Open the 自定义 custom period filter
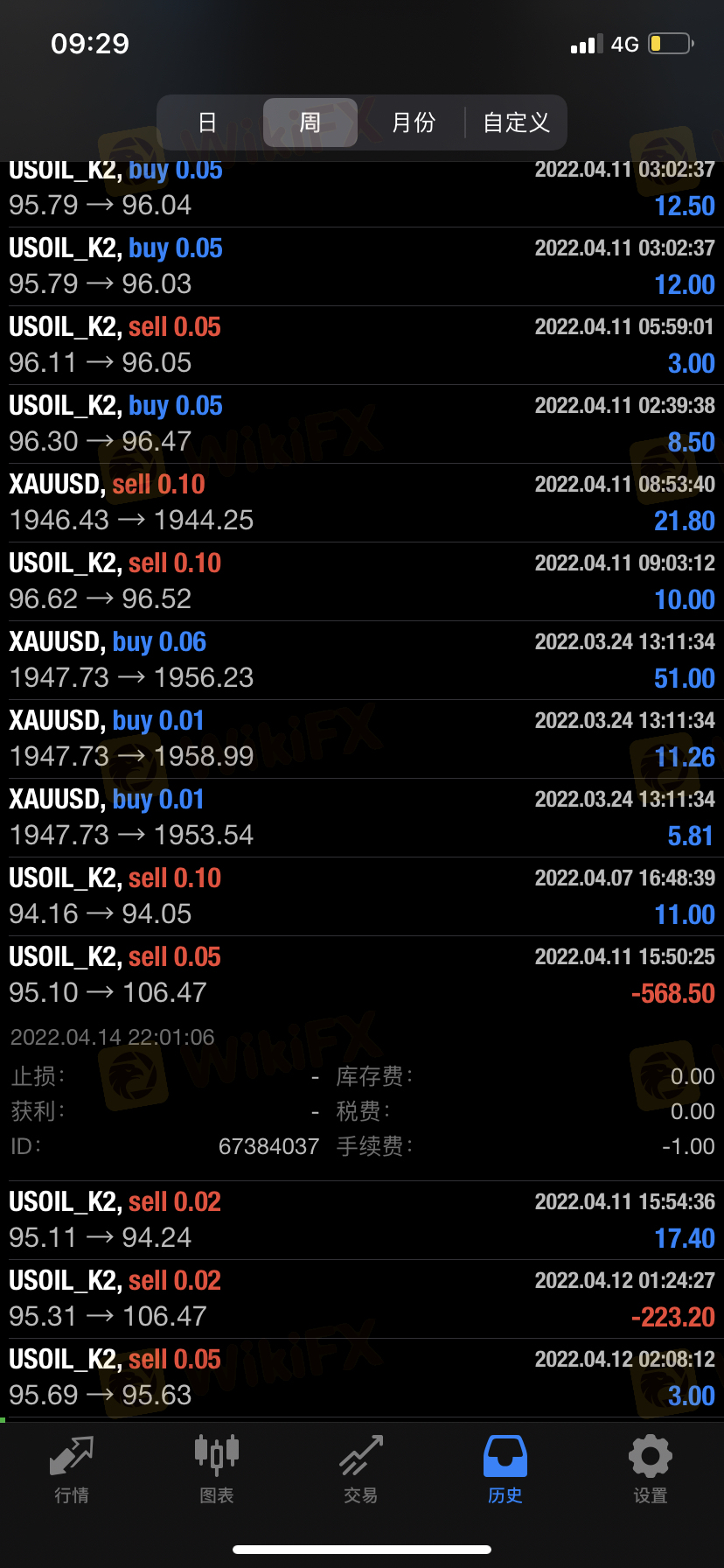Screen dimensions: 724x1568 [x=516, y=122]
